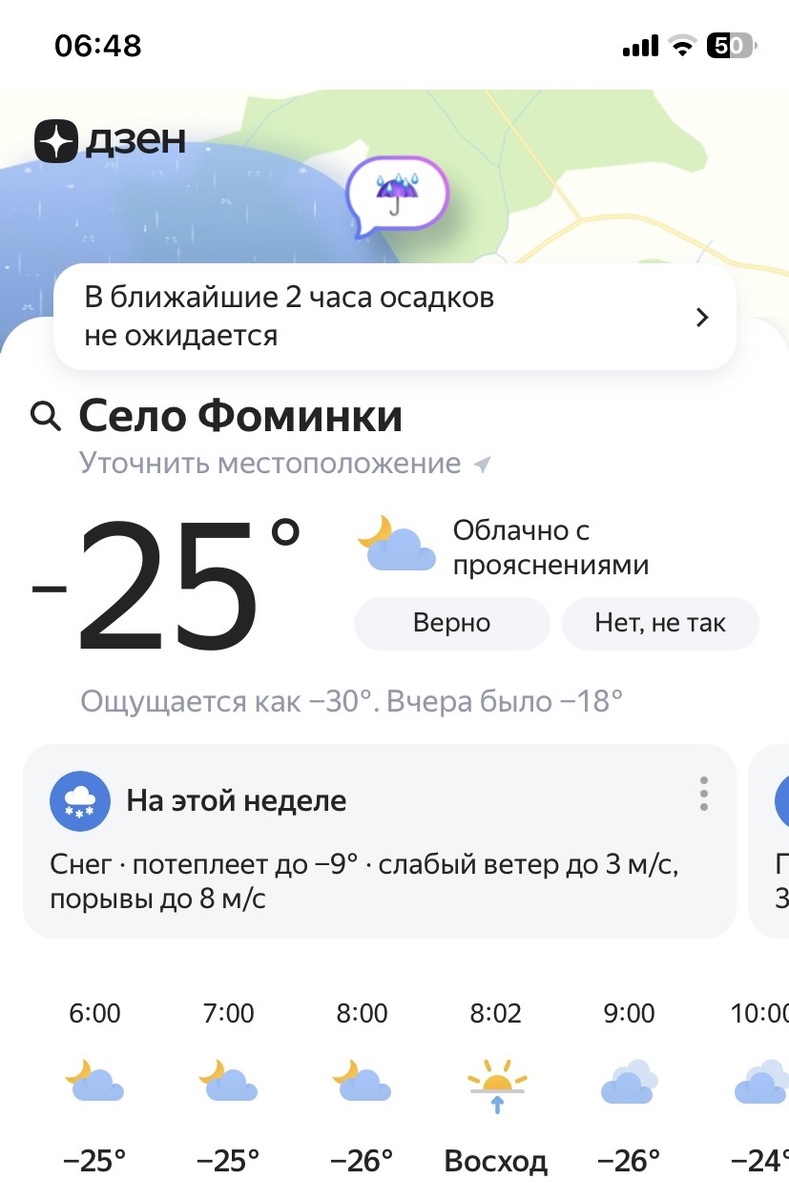Viewport: 789px width, 1200px height.
Task: Open the precipitation forecast banner
Action: [x=395, y=317]
